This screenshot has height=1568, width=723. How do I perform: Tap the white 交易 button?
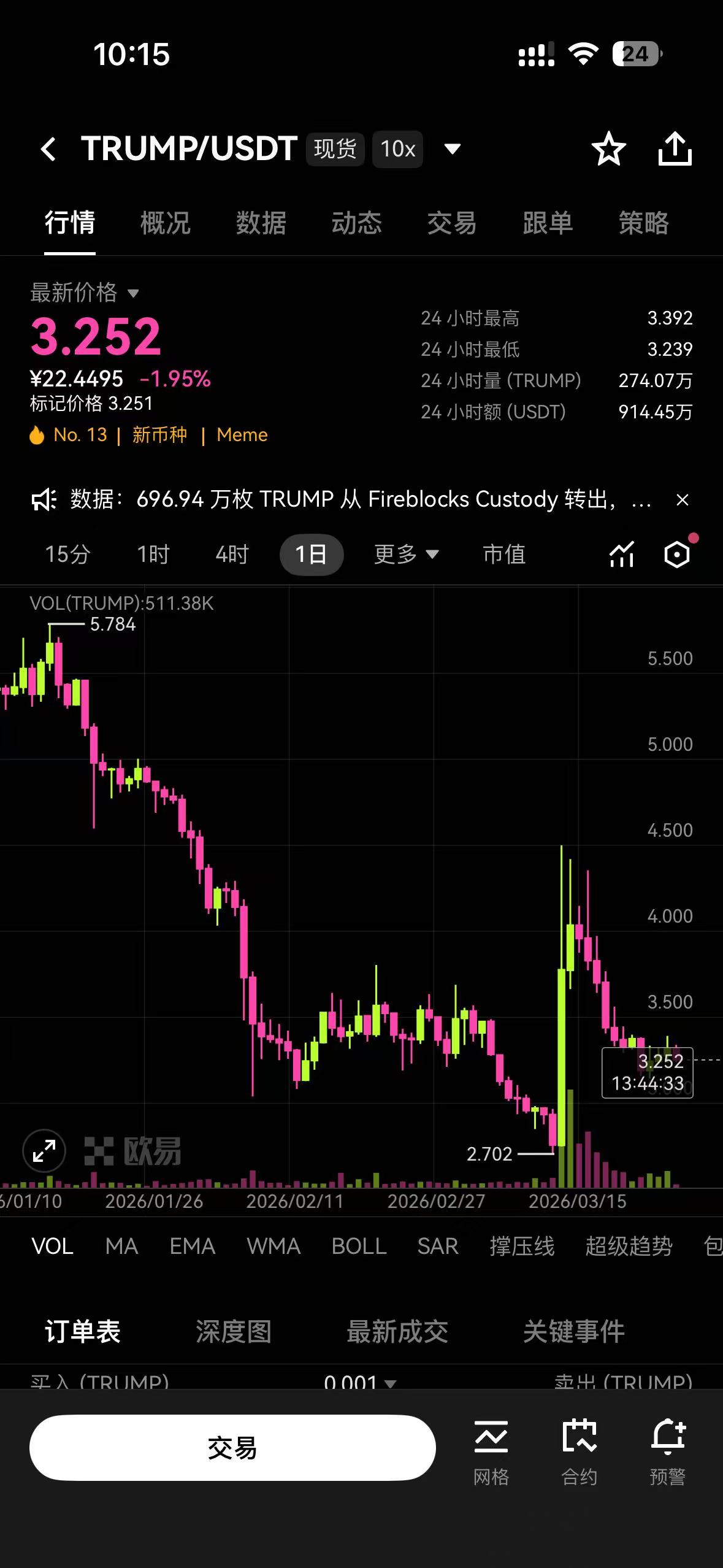pyautogui.click(x=232, y=1448)
